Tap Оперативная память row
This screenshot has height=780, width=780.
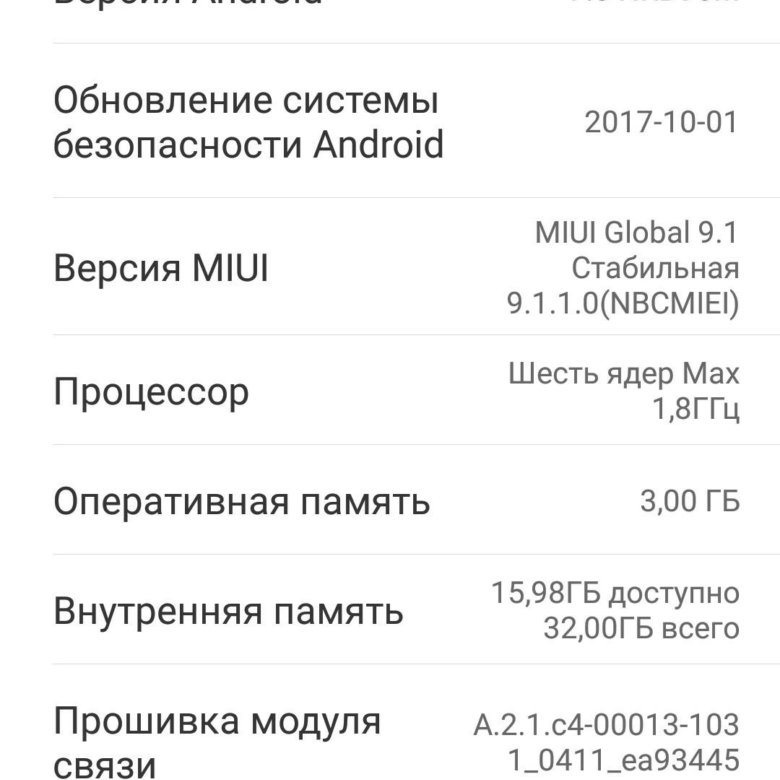[390, 500]
